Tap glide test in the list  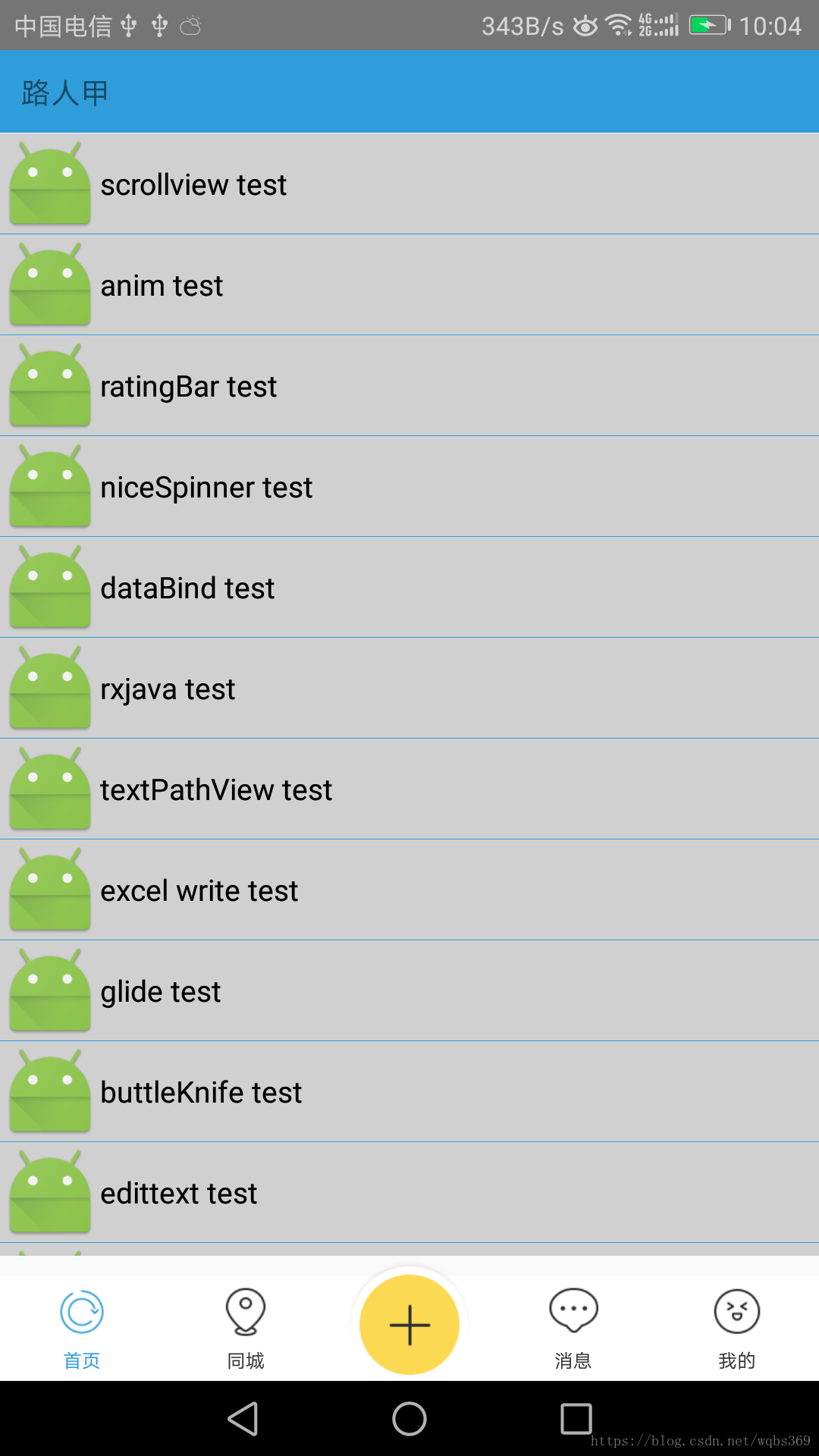(409, 990)
